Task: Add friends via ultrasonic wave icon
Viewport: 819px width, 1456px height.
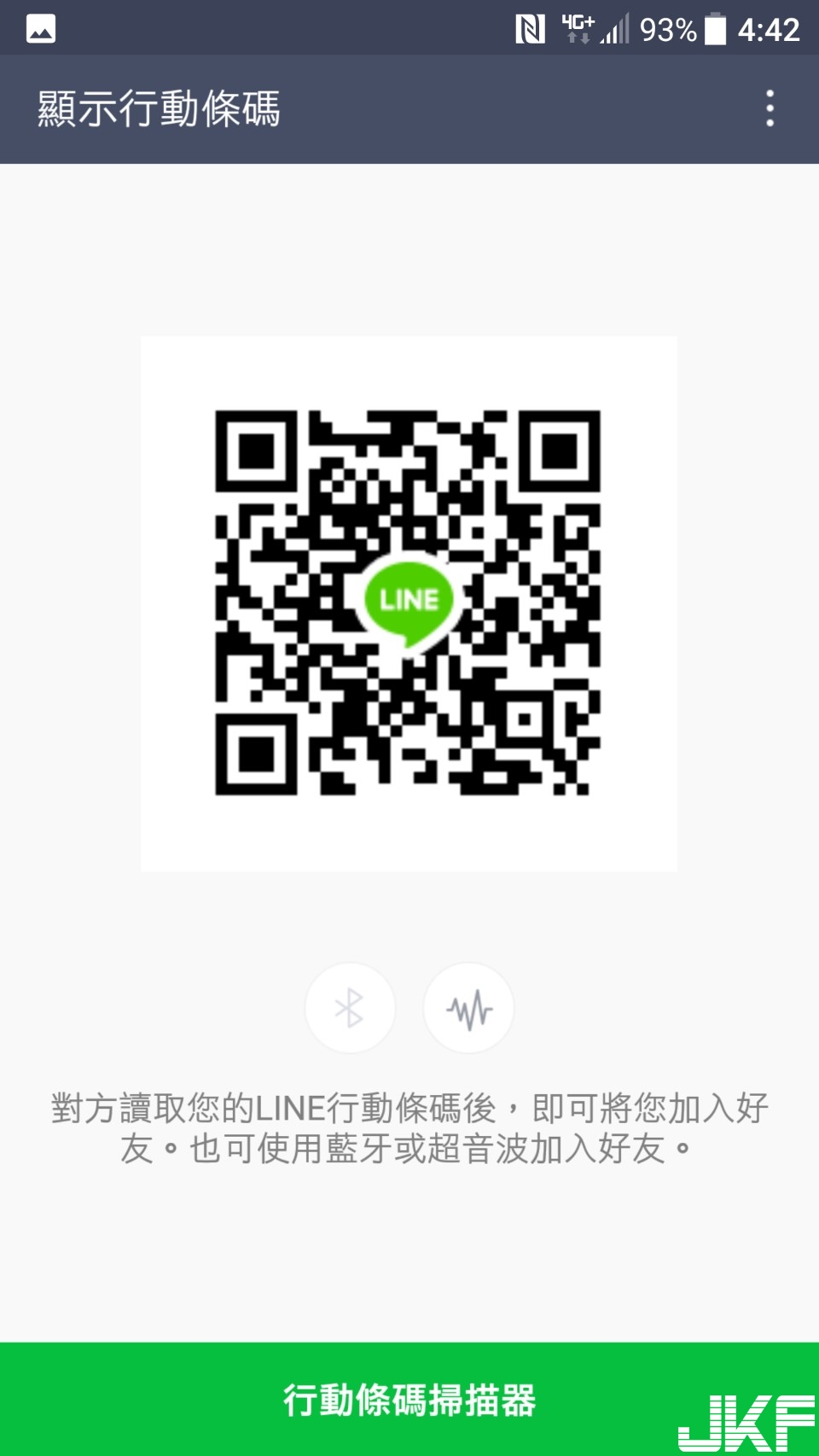Action: [468, 1009]
